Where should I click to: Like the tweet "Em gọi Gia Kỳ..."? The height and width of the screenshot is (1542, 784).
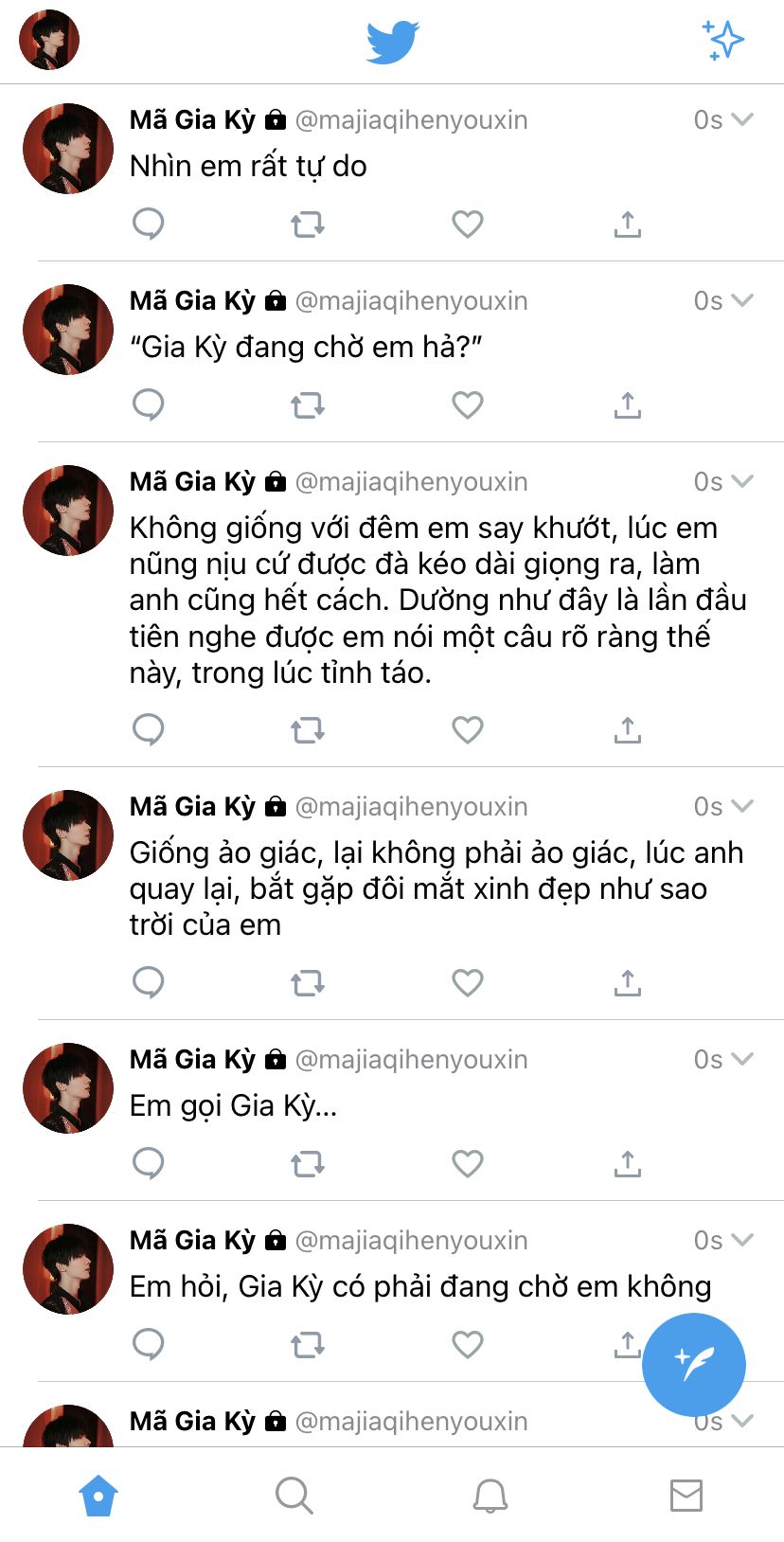(467, 1164)
